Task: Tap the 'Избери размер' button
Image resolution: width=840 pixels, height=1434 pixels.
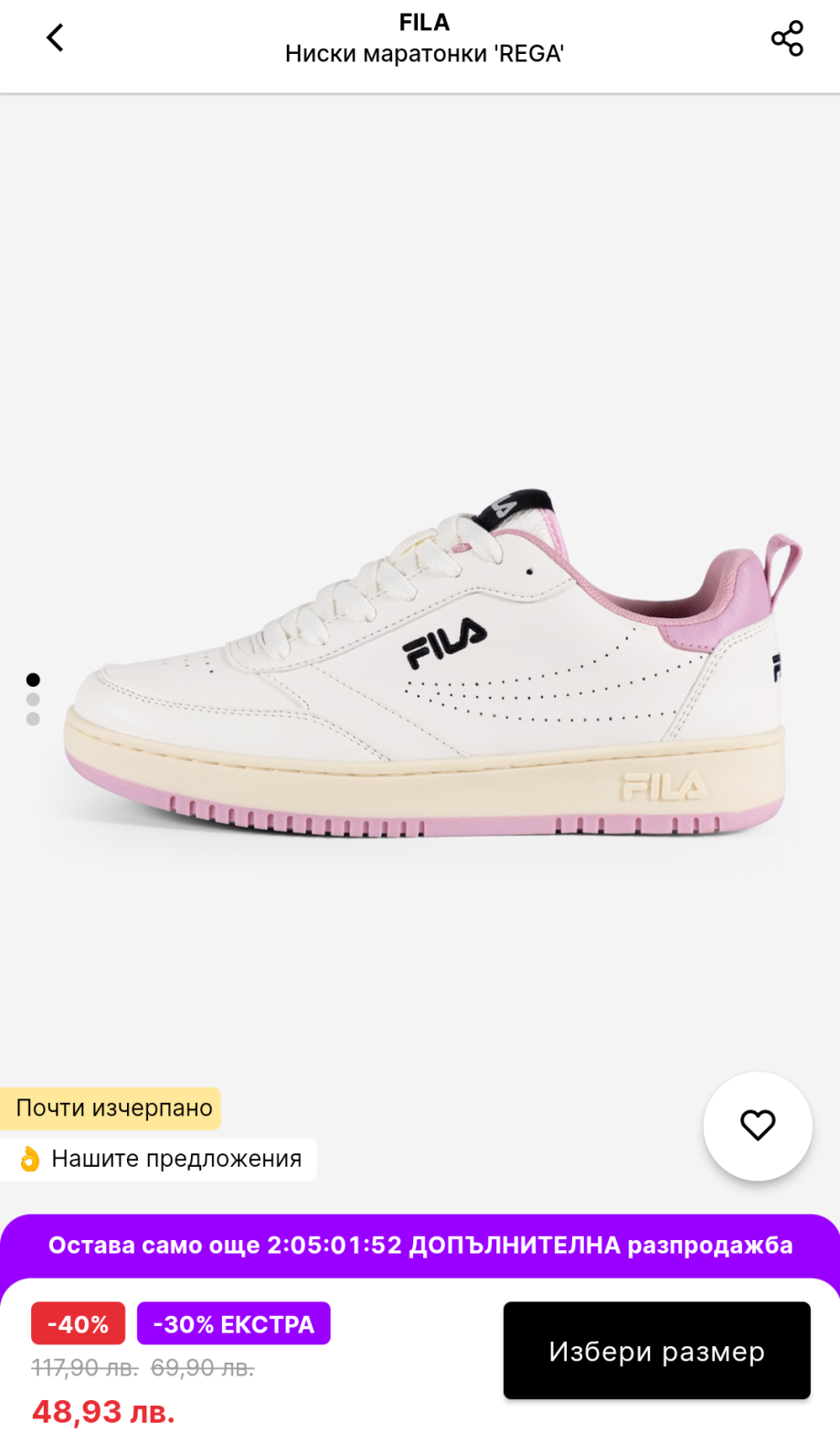Action: pyautogui.click(x=656, y=1351)
